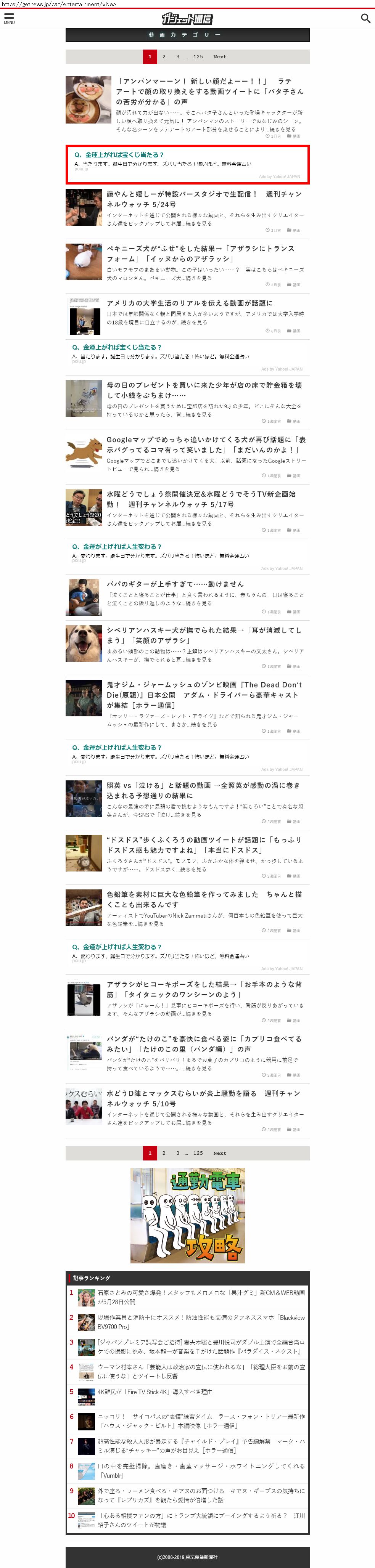
Task: Open ranking item 5 about Fire TV Stick 4K
Action: pyautogui.click(x=155, y=1391)
